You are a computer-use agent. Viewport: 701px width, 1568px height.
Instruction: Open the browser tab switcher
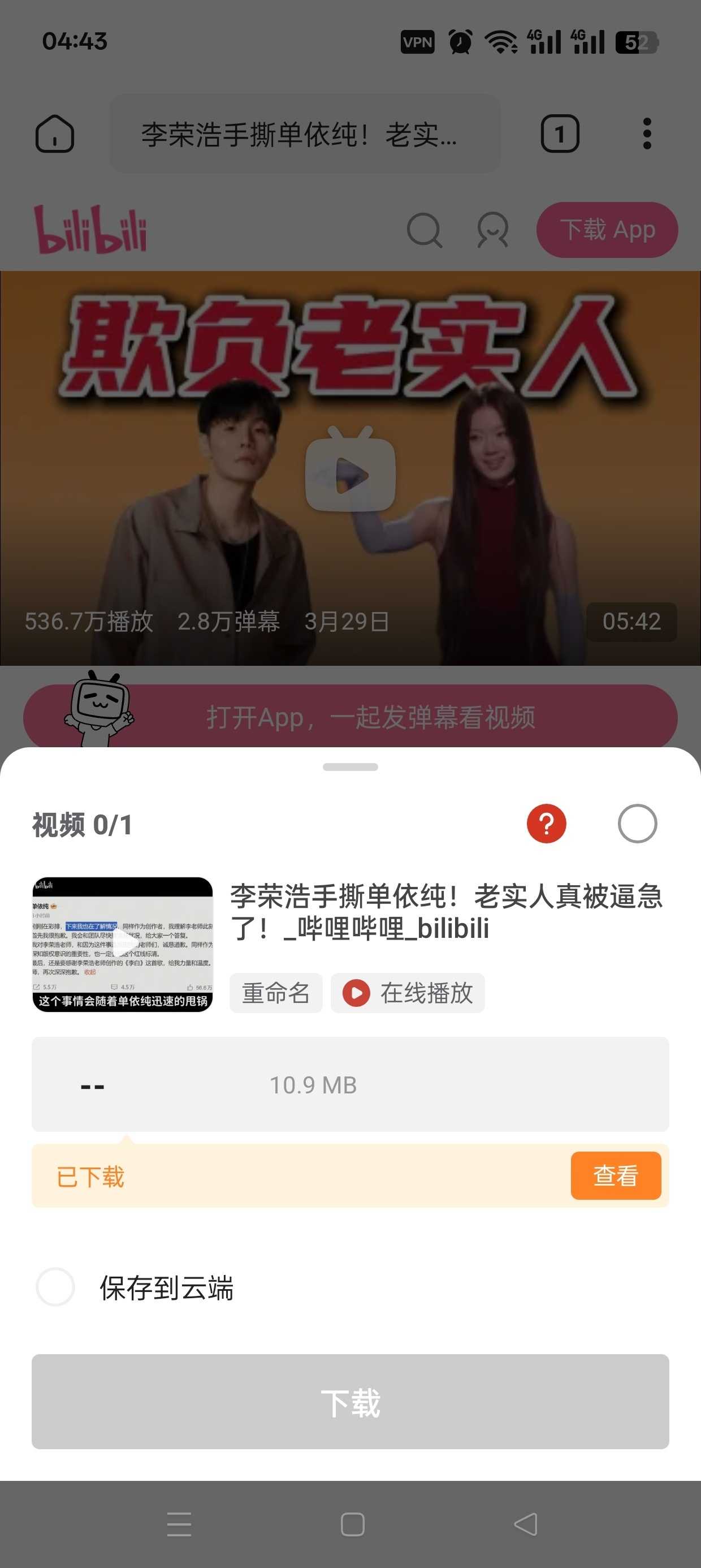pyautogui.click(x=560, y=133)
